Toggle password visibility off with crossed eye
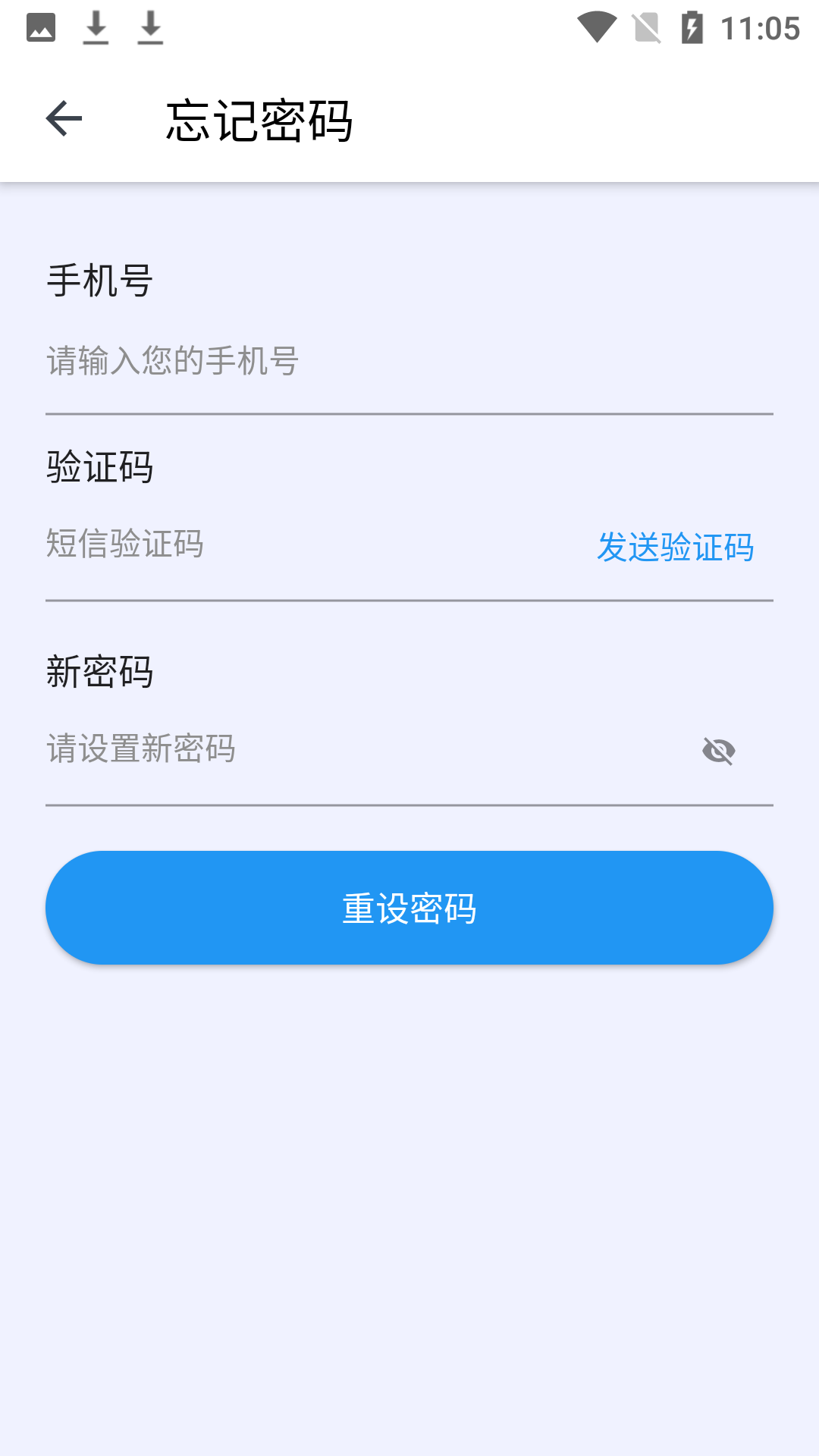This screenshot has width=819, height=1456. coord(719,750)
